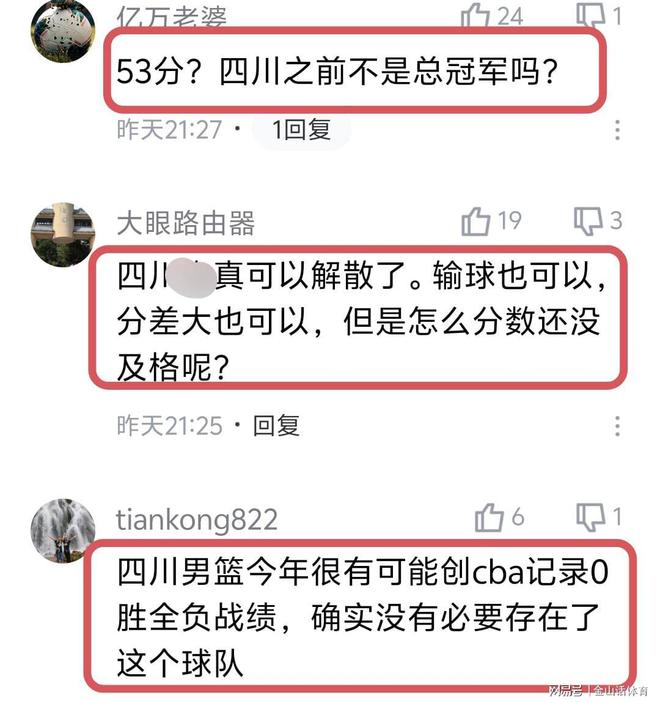Open overflow menu on 大眼路由器's comment
Screen dimensions: 660x703
tap(617, 425)
